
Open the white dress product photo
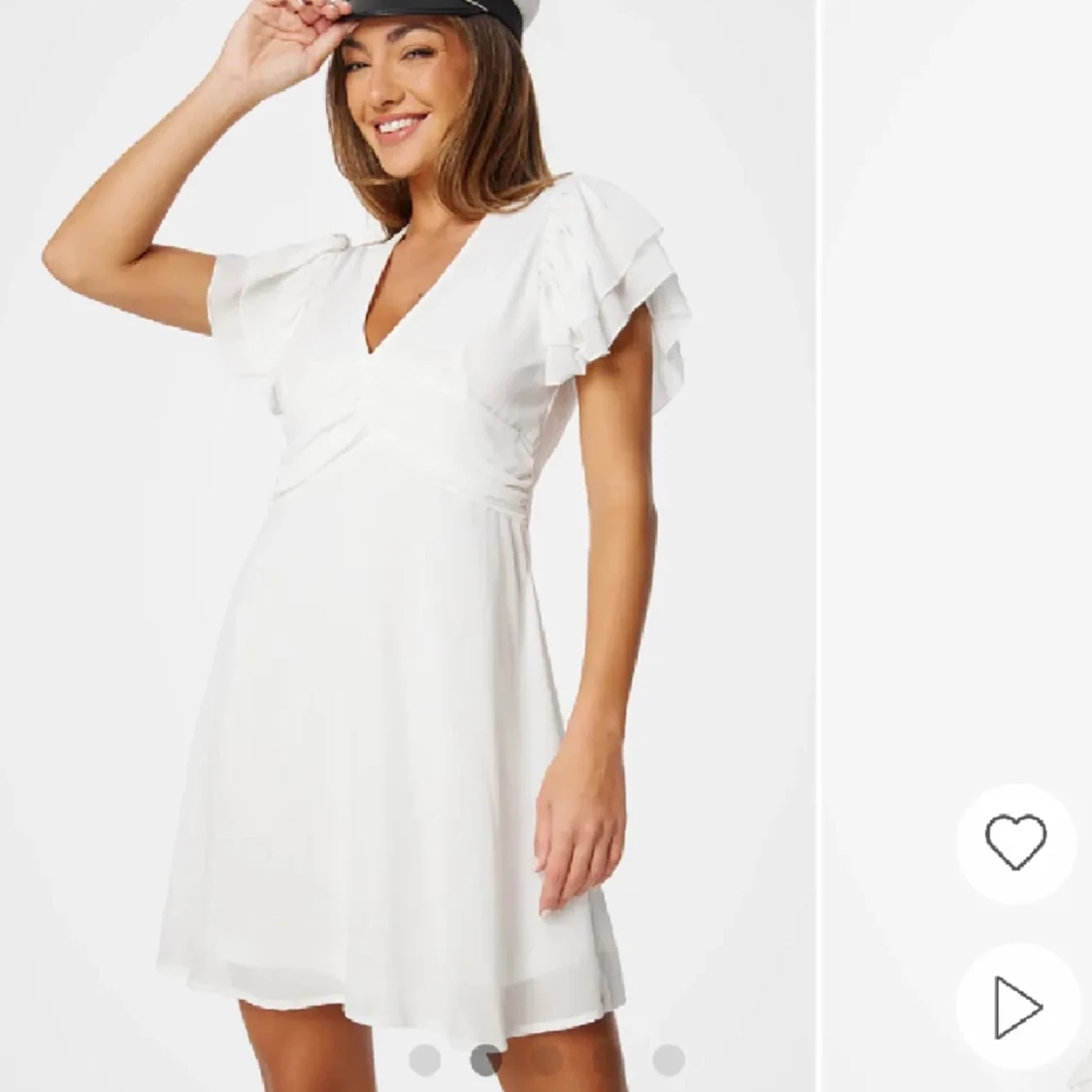(x=408, y=544)
